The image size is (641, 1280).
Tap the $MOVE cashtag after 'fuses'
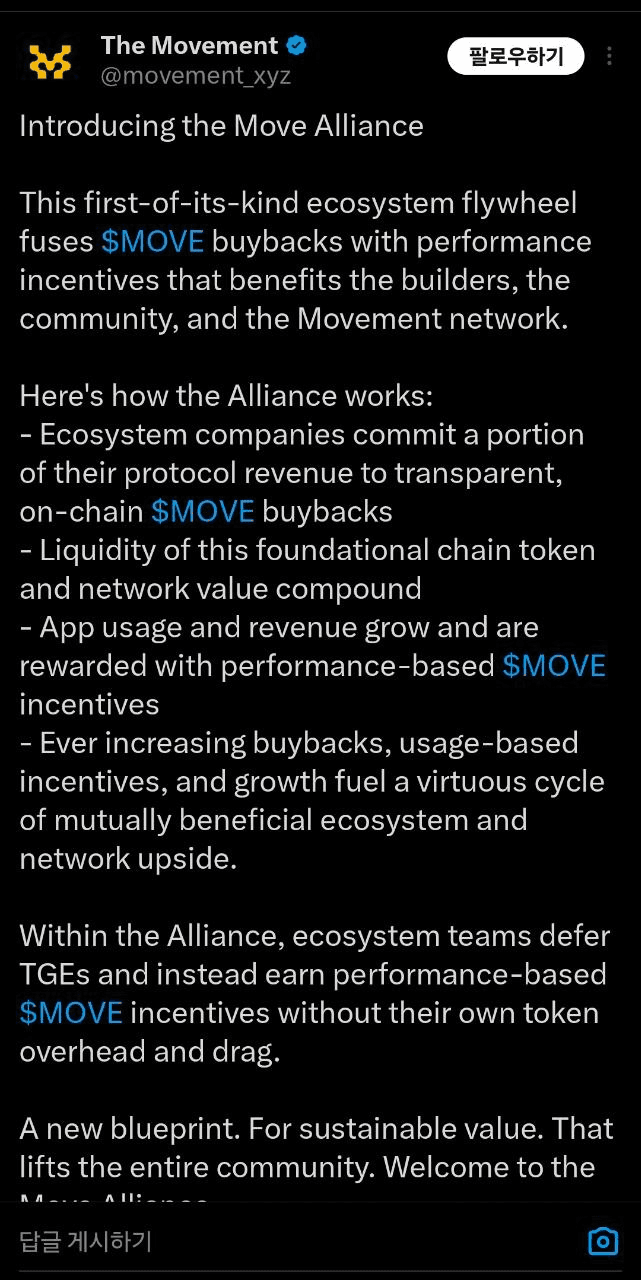click(x=152, y=242)
